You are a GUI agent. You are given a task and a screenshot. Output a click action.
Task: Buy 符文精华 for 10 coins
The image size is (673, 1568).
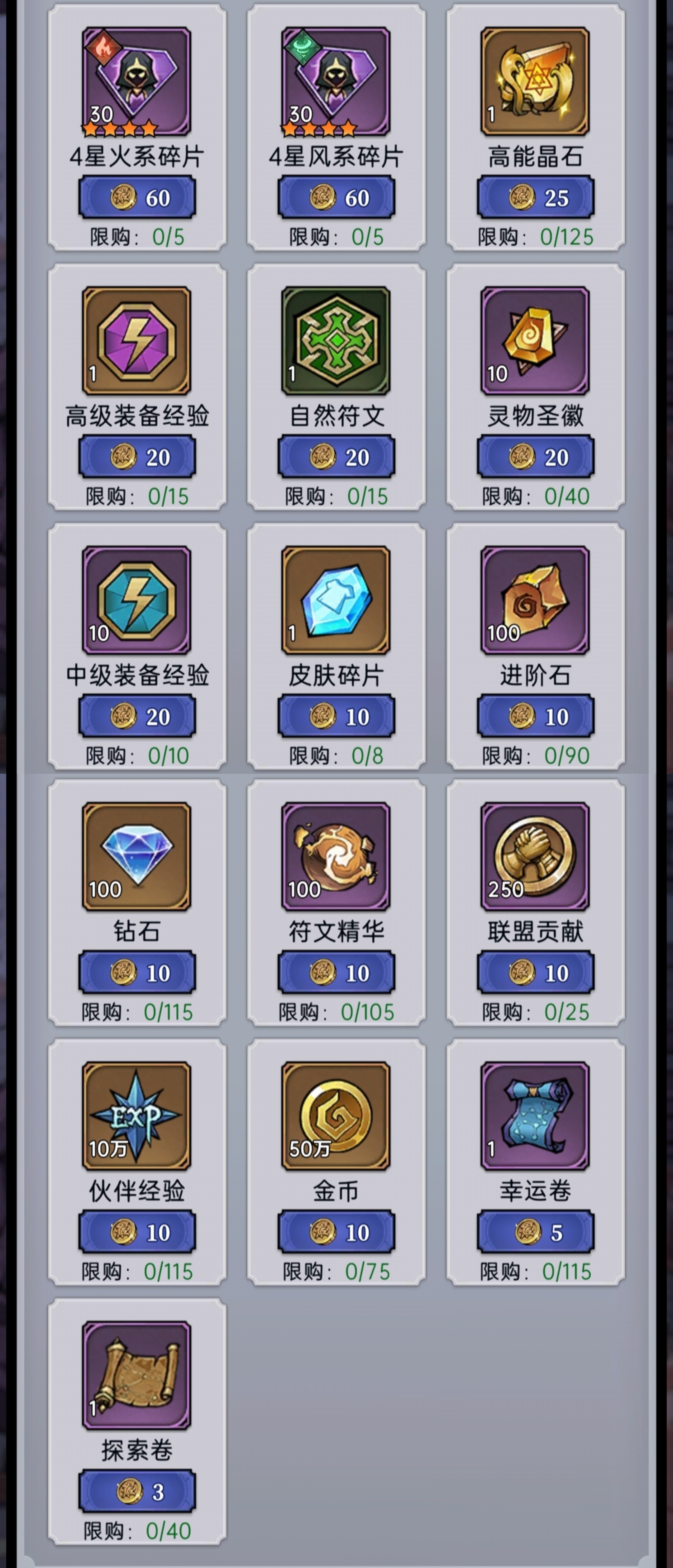(x=336, y=973)
